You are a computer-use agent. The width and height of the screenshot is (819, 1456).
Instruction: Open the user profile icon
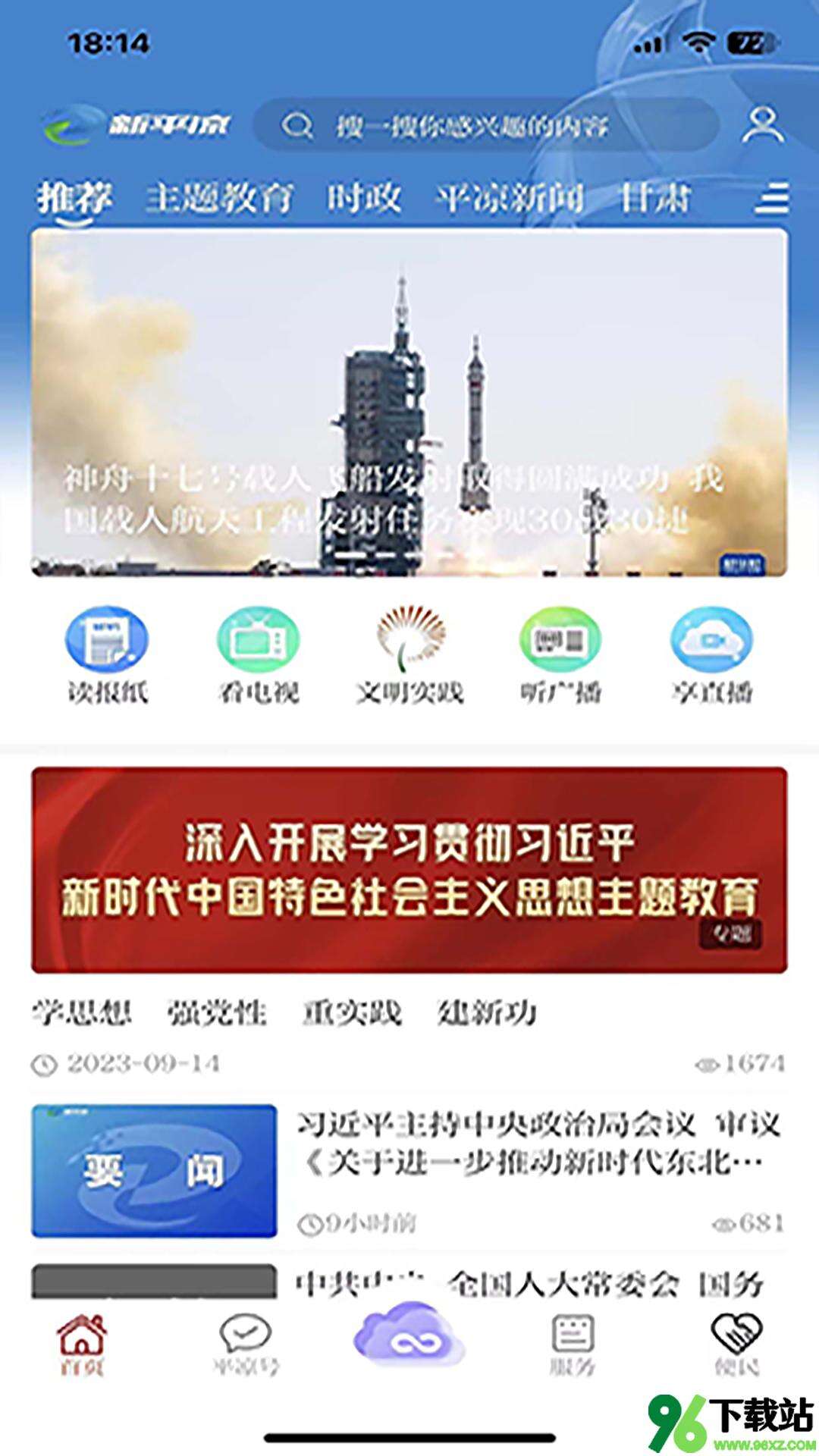point(762,125)
